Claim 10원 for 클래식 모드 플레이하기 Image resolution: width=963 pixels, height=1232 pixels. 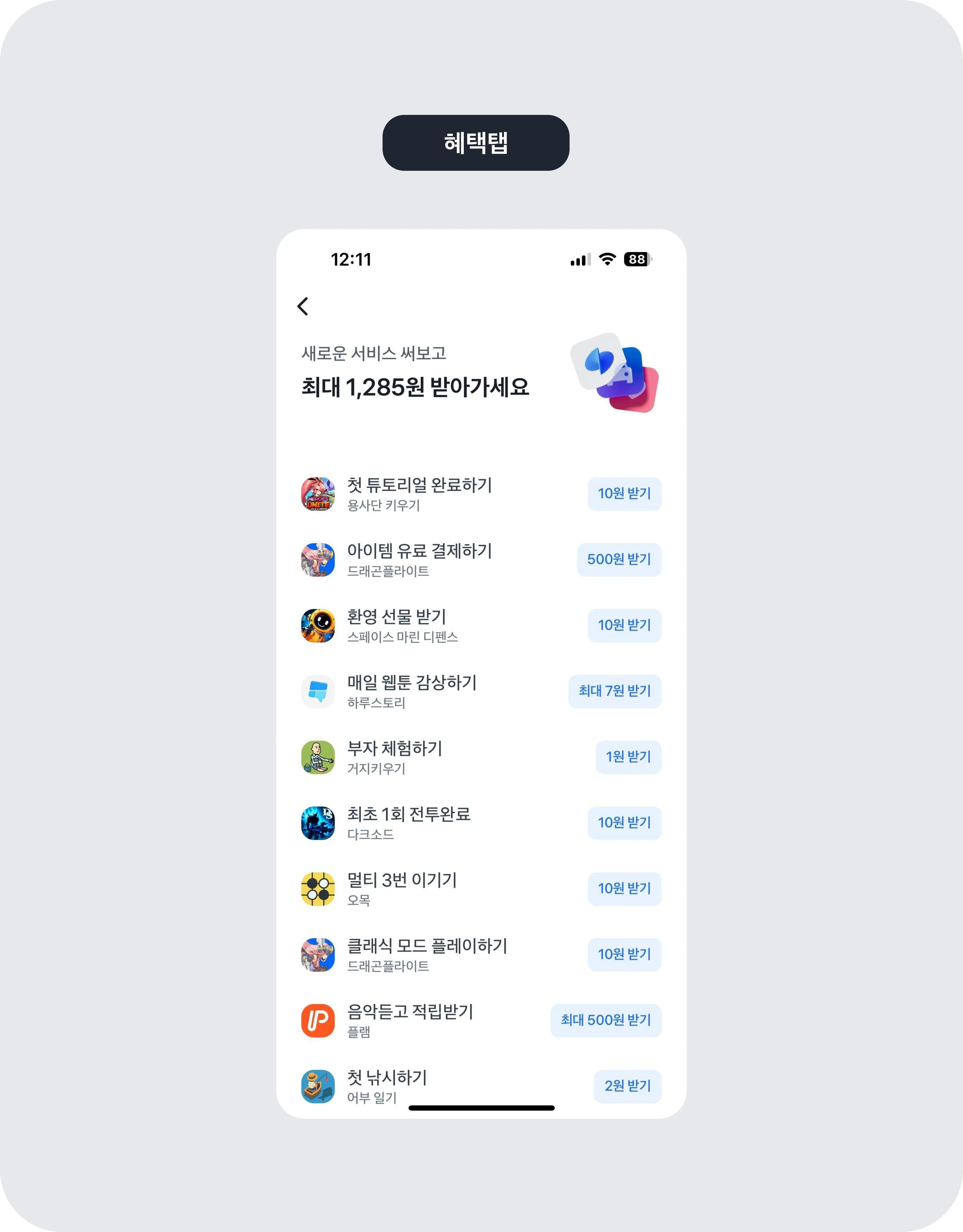624,954
